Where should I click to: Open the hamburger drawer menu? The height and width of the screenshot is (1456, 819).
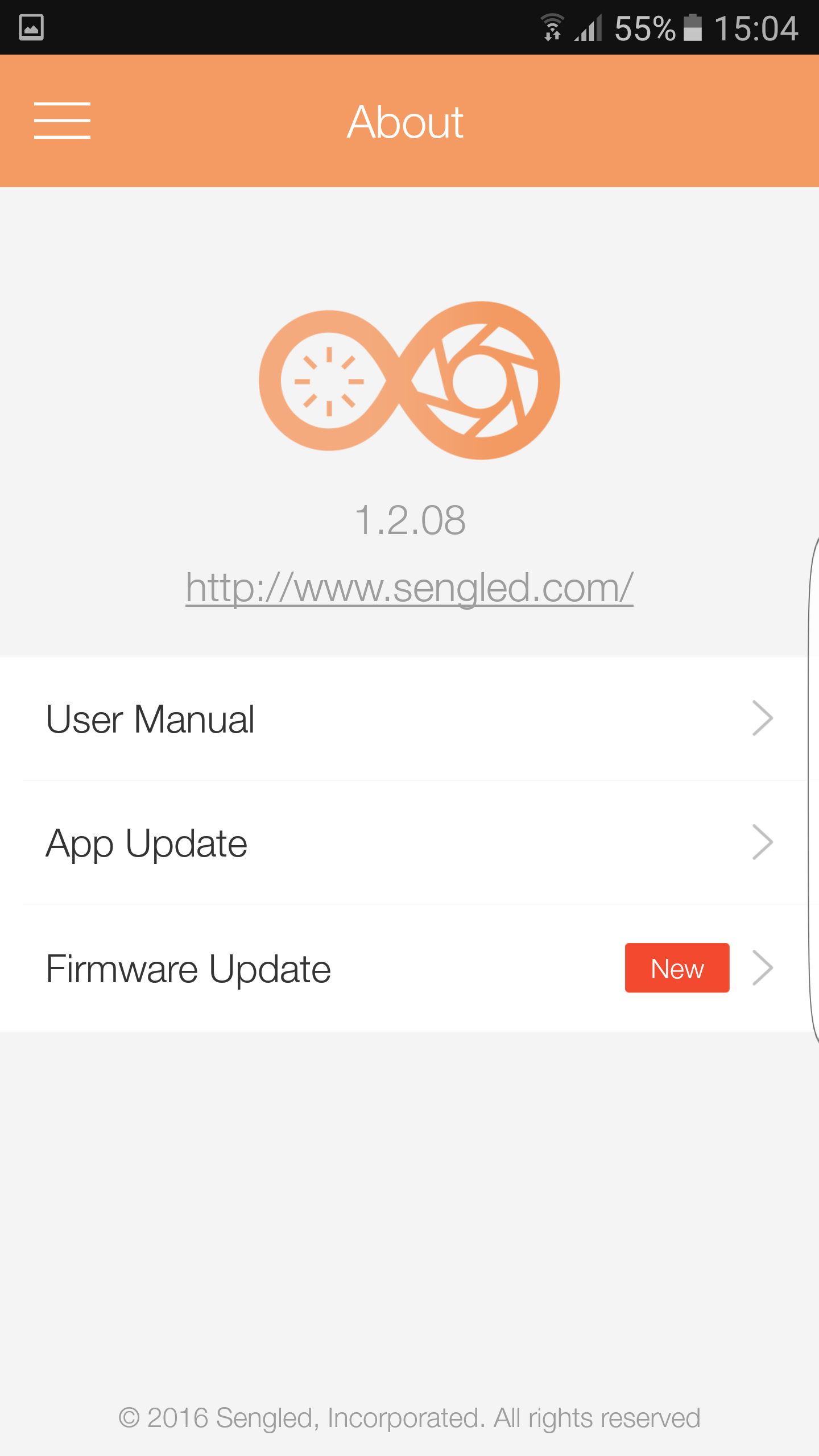(x=62, y=121)
